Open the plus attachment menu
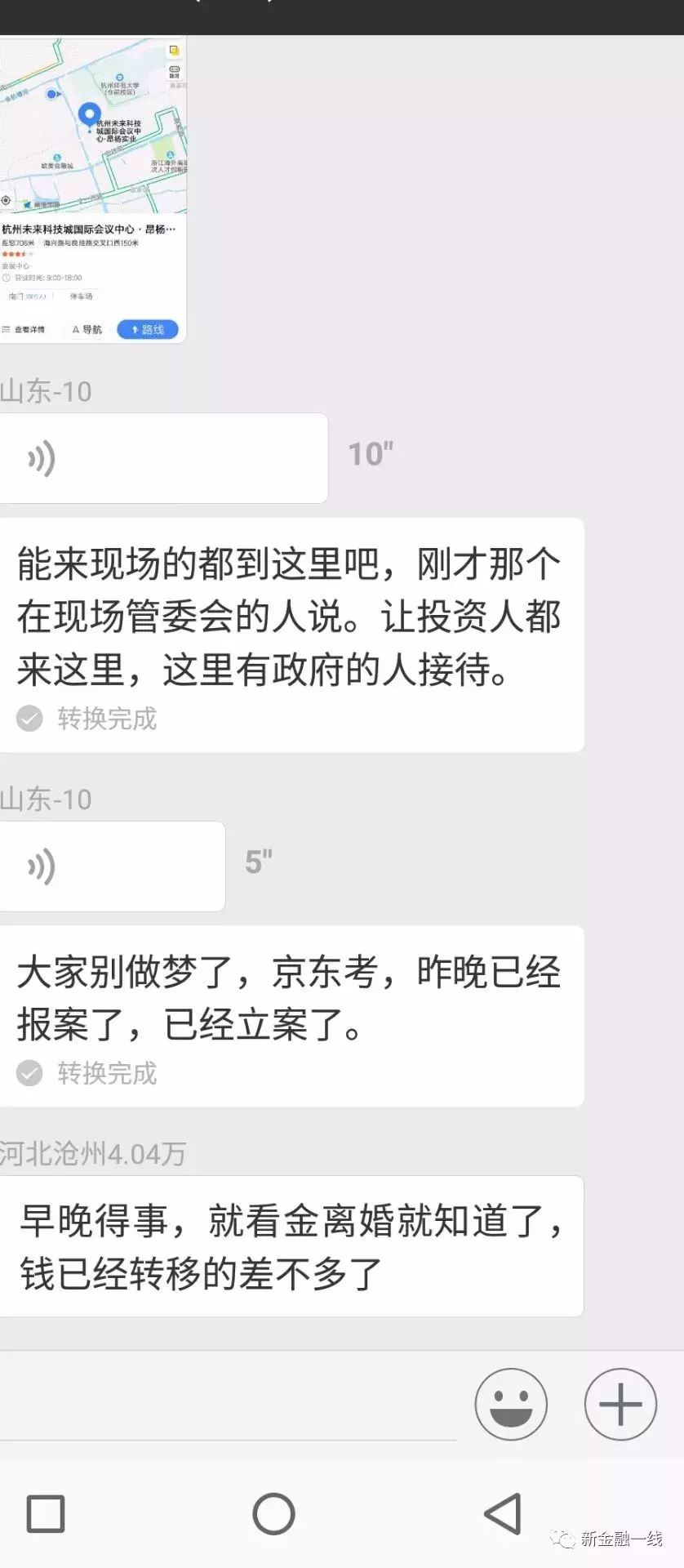684x1568 pixels. click(x=620, y=1405)
